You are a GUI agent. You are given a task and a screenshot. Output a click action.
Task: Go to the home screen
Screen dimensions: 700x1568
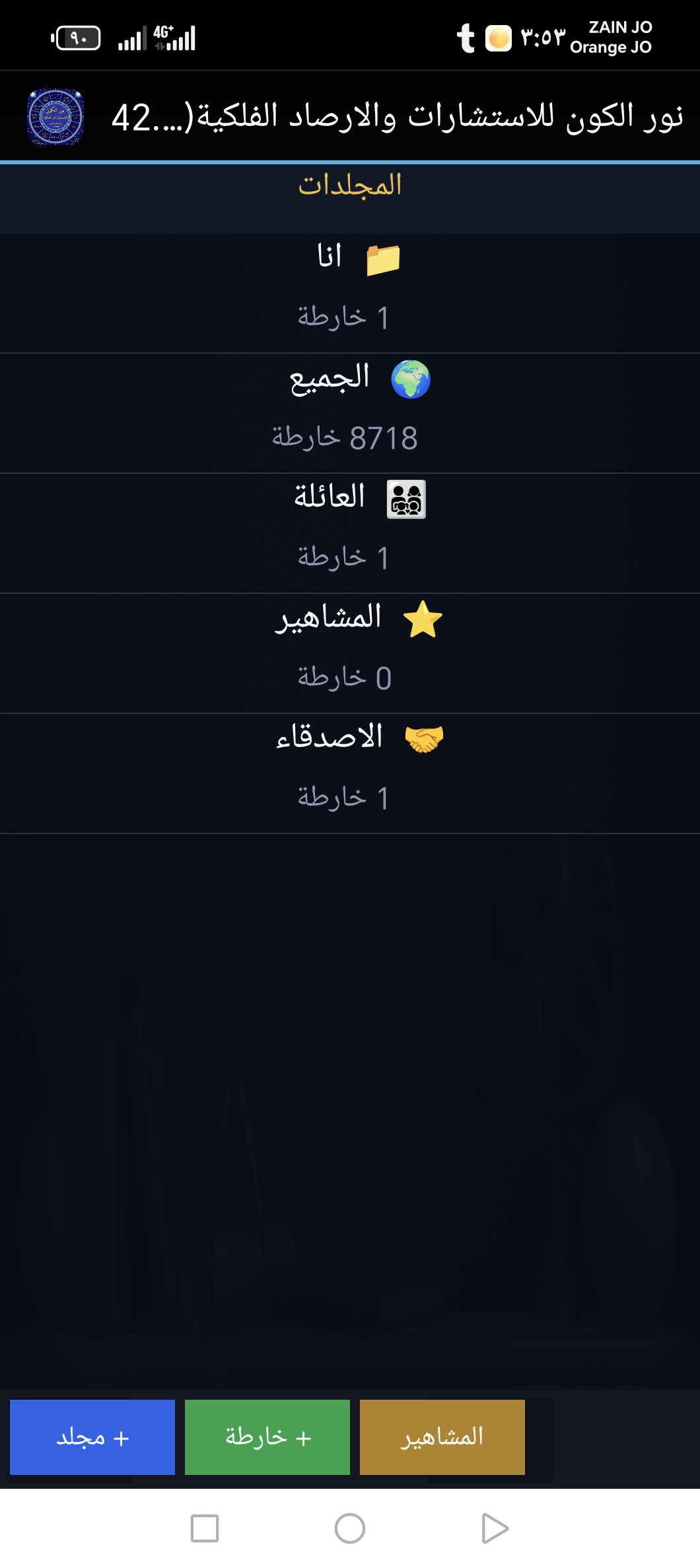350,1528
